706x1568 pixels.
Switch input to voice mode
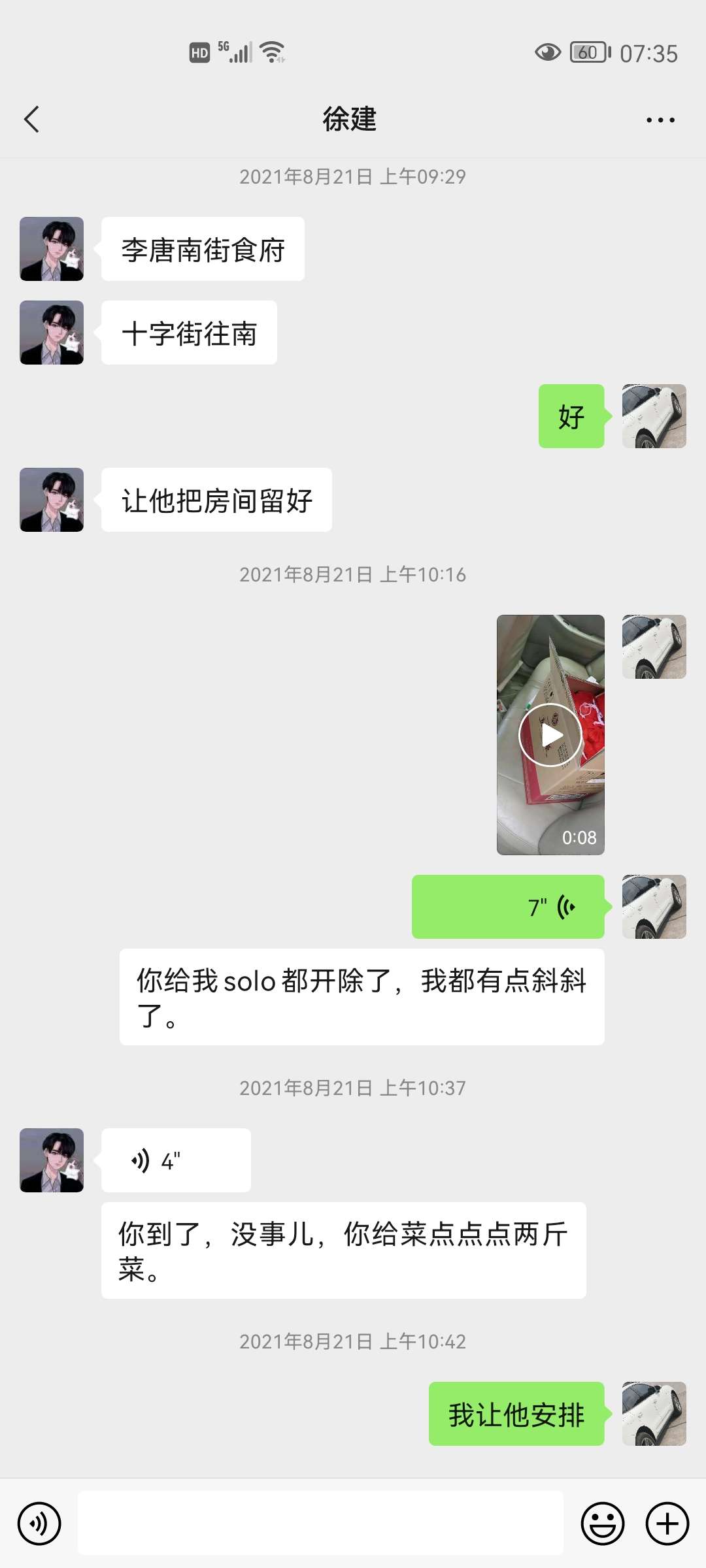click(39, 1524)
